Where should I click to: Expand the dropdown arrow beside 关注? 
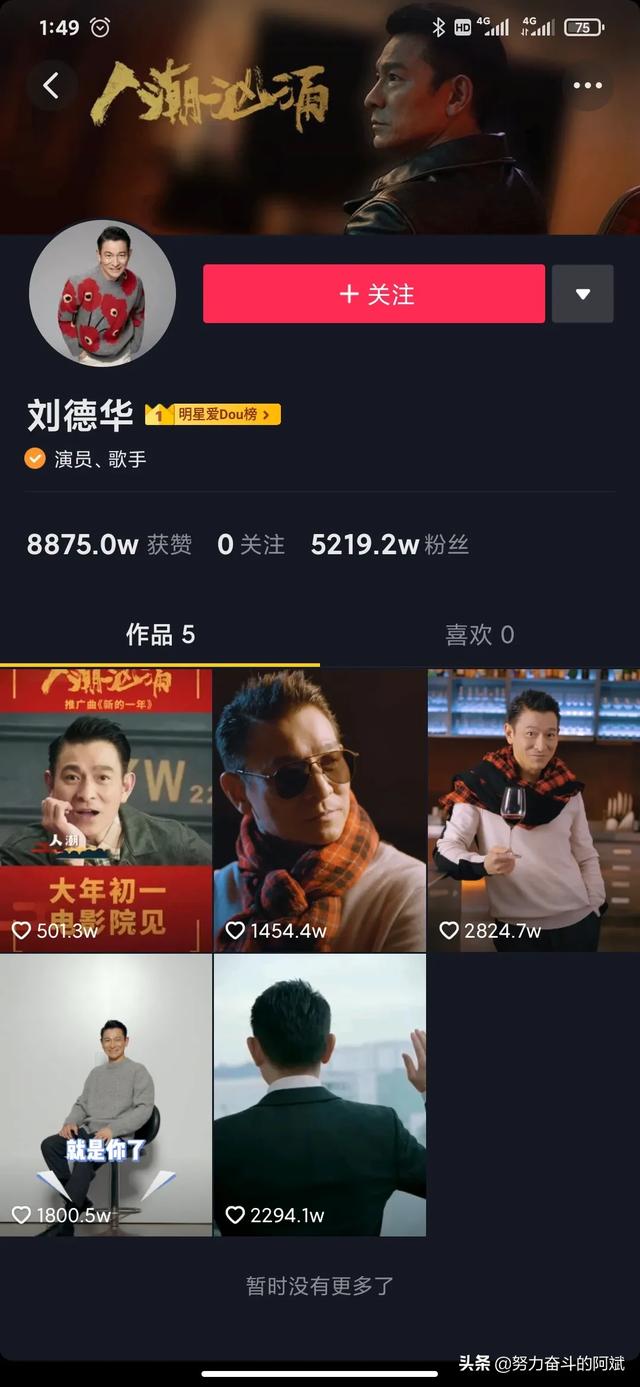[x=583, y=294]
